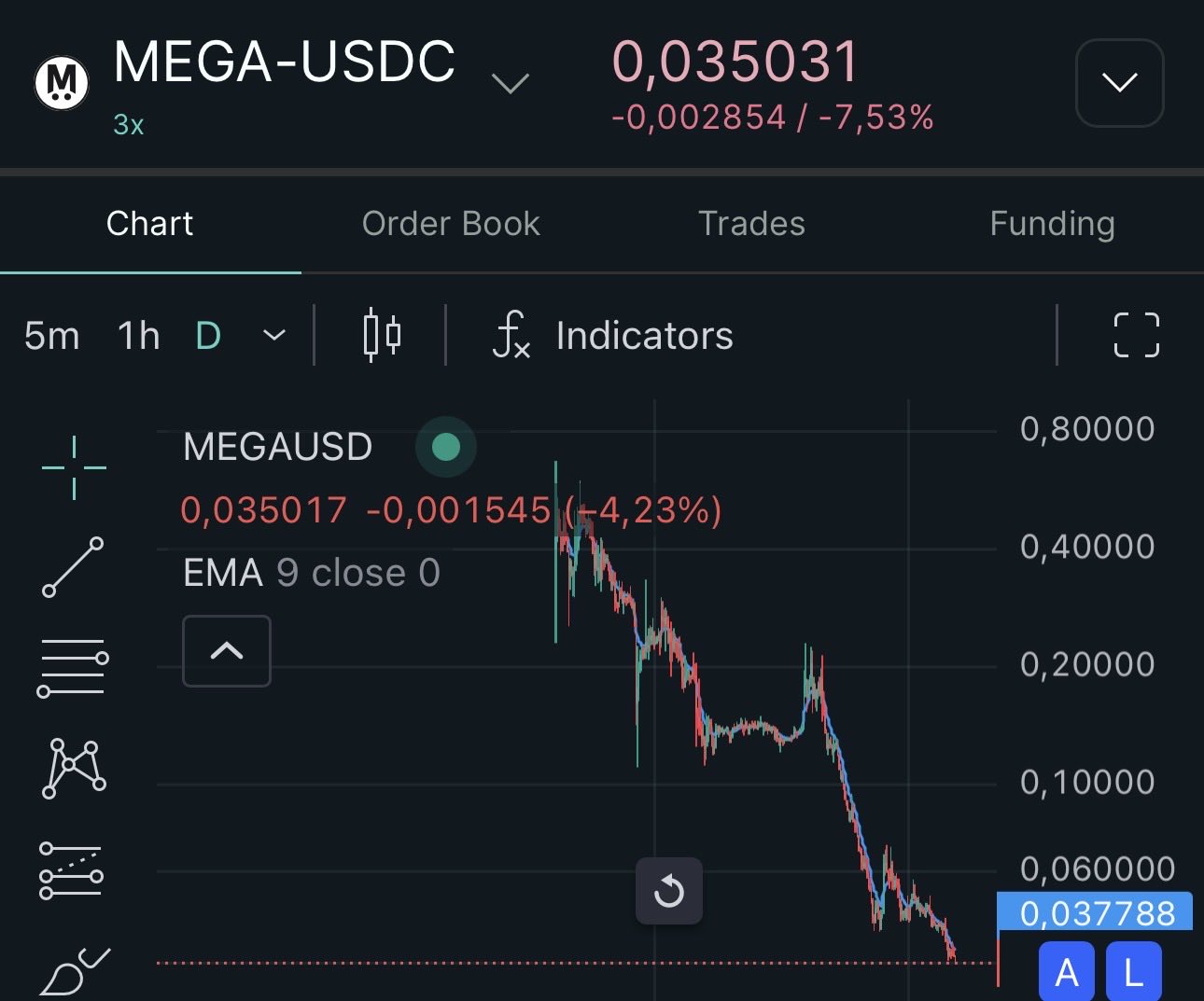
Task: Choose the D daily timeframe
Action: coord(208,336)
